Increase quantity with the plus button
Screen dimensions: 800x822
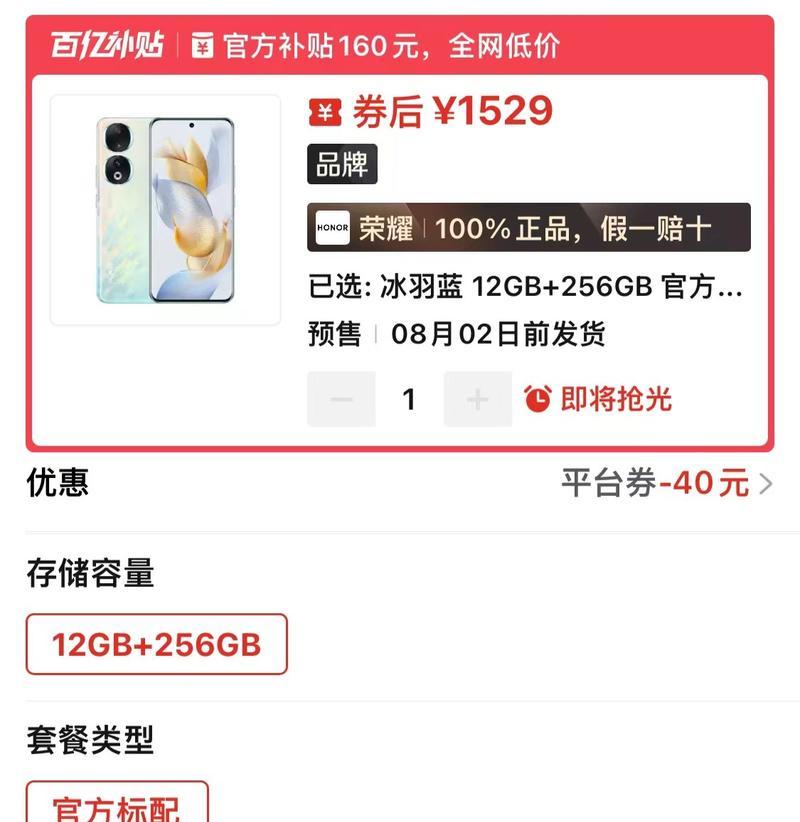[477, 399]
